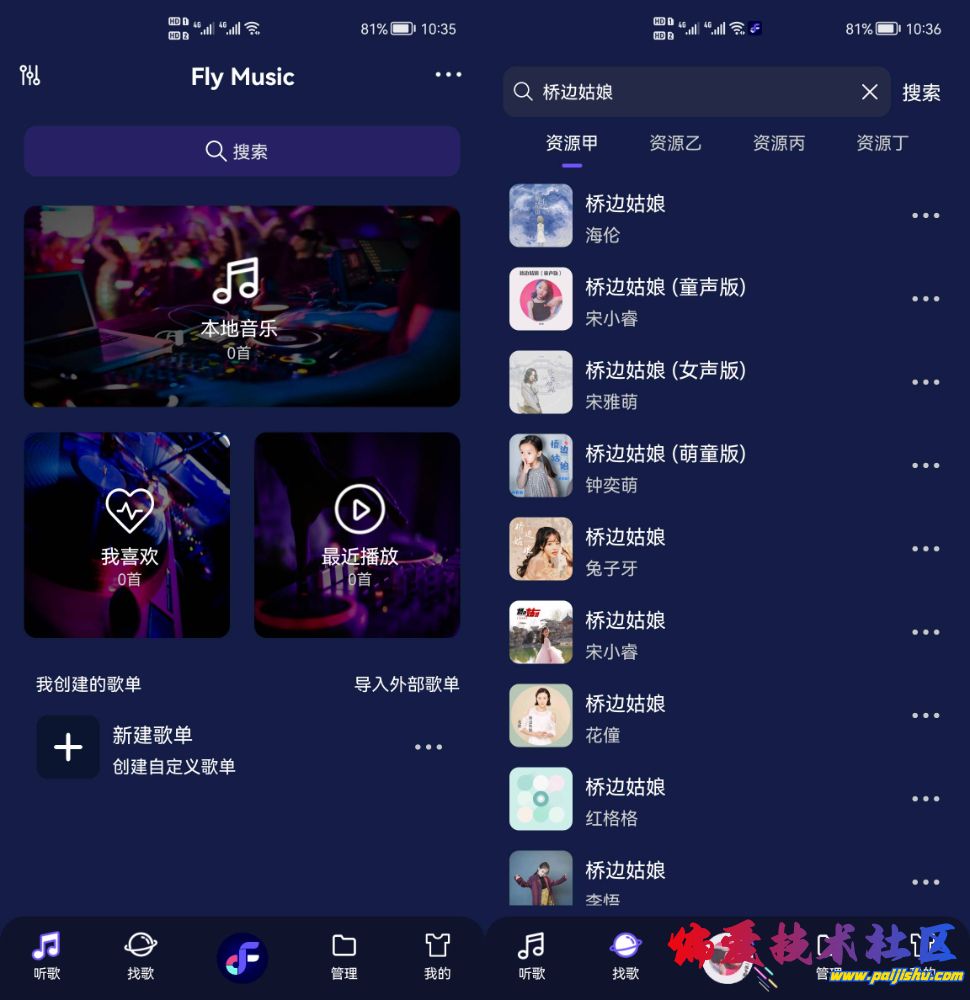This screenshot has height=1000, width=970.
Task: Open the 本地音乐 card
Action: tap(242, 306)
